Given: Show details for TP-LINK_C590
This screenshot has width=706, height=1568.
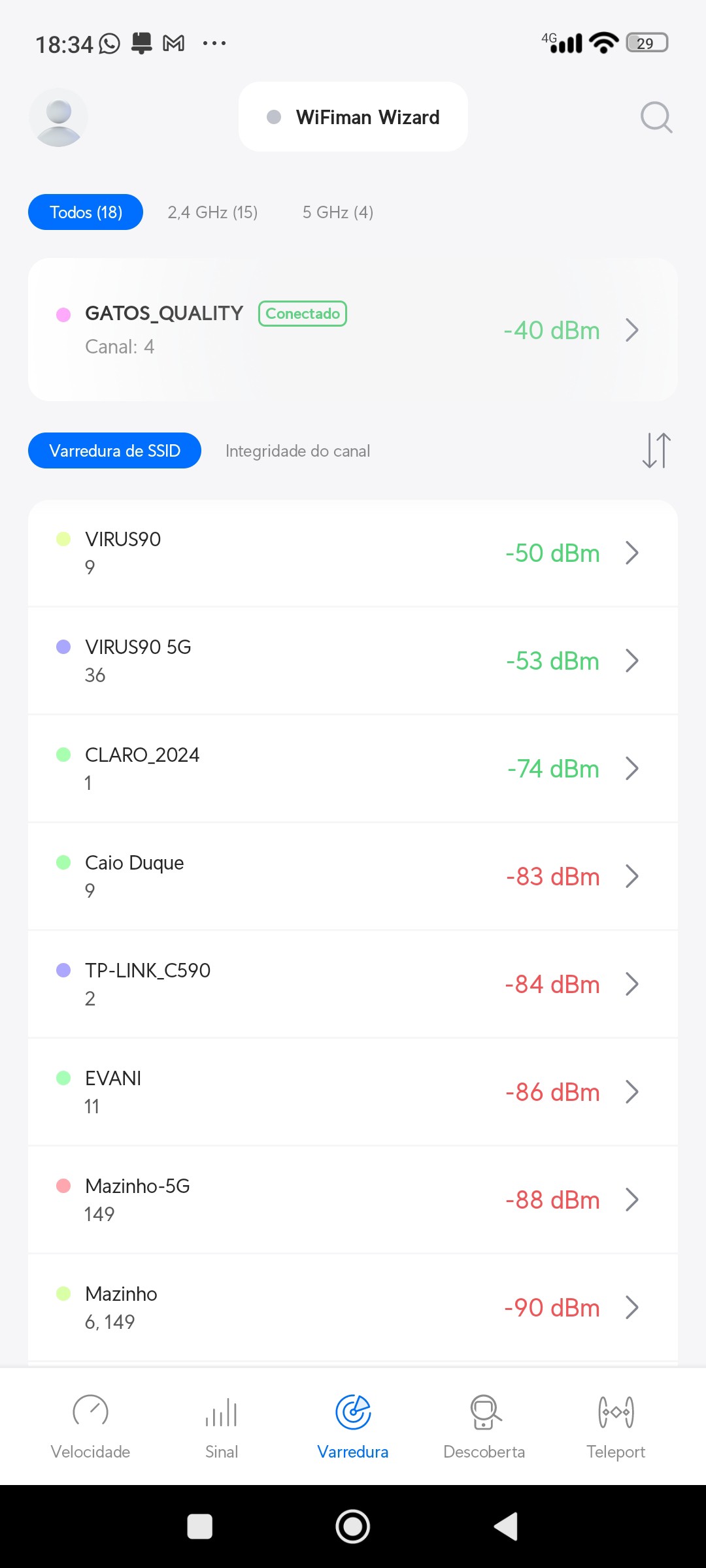Looking at the screenshot, I should [x=353, y=984].
